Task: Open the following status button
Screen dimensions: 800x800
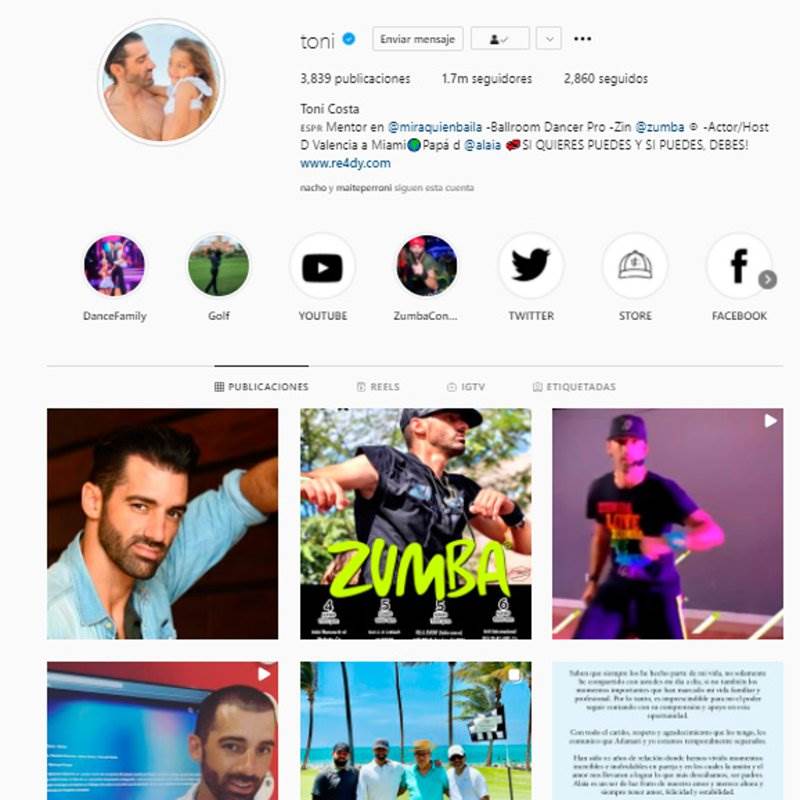Action: tap(499, 39)
